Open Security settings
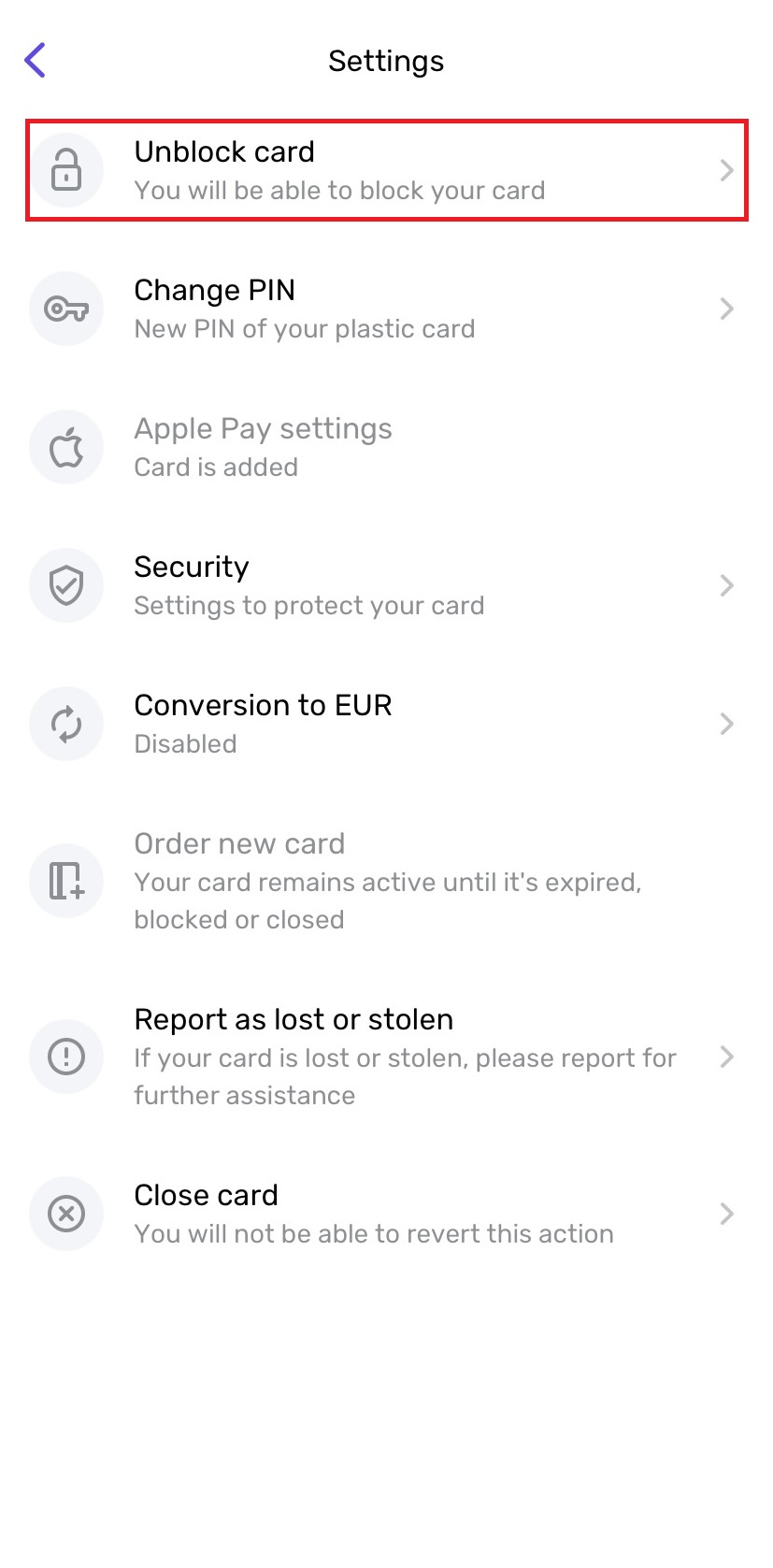The width and height of the screenshot is (773, 1568). tap(387, 585)
